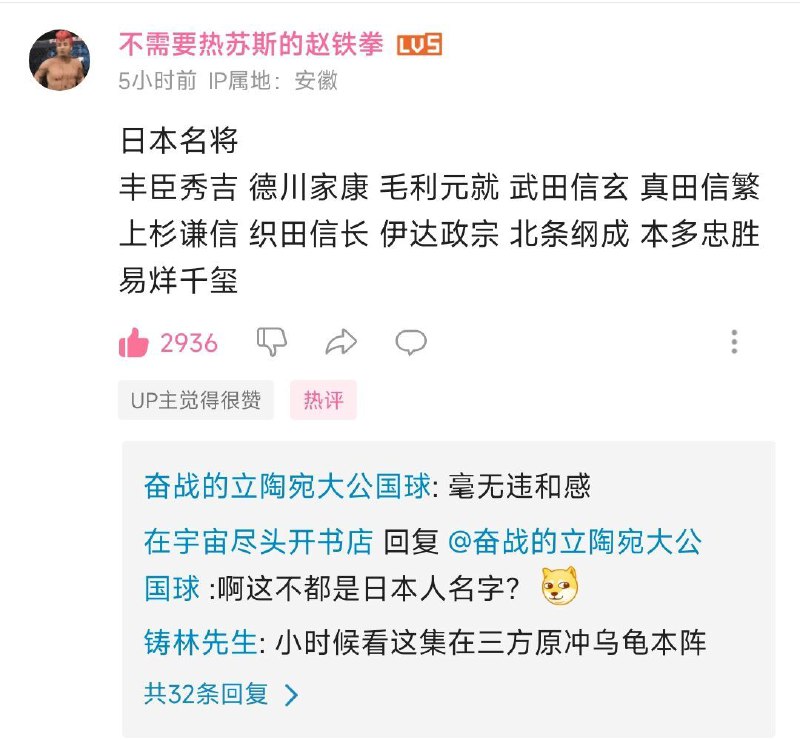This screenshot has height=740, width=800.
Task: Reply to the comment via speech bubble
Action: tap(411, 343)
